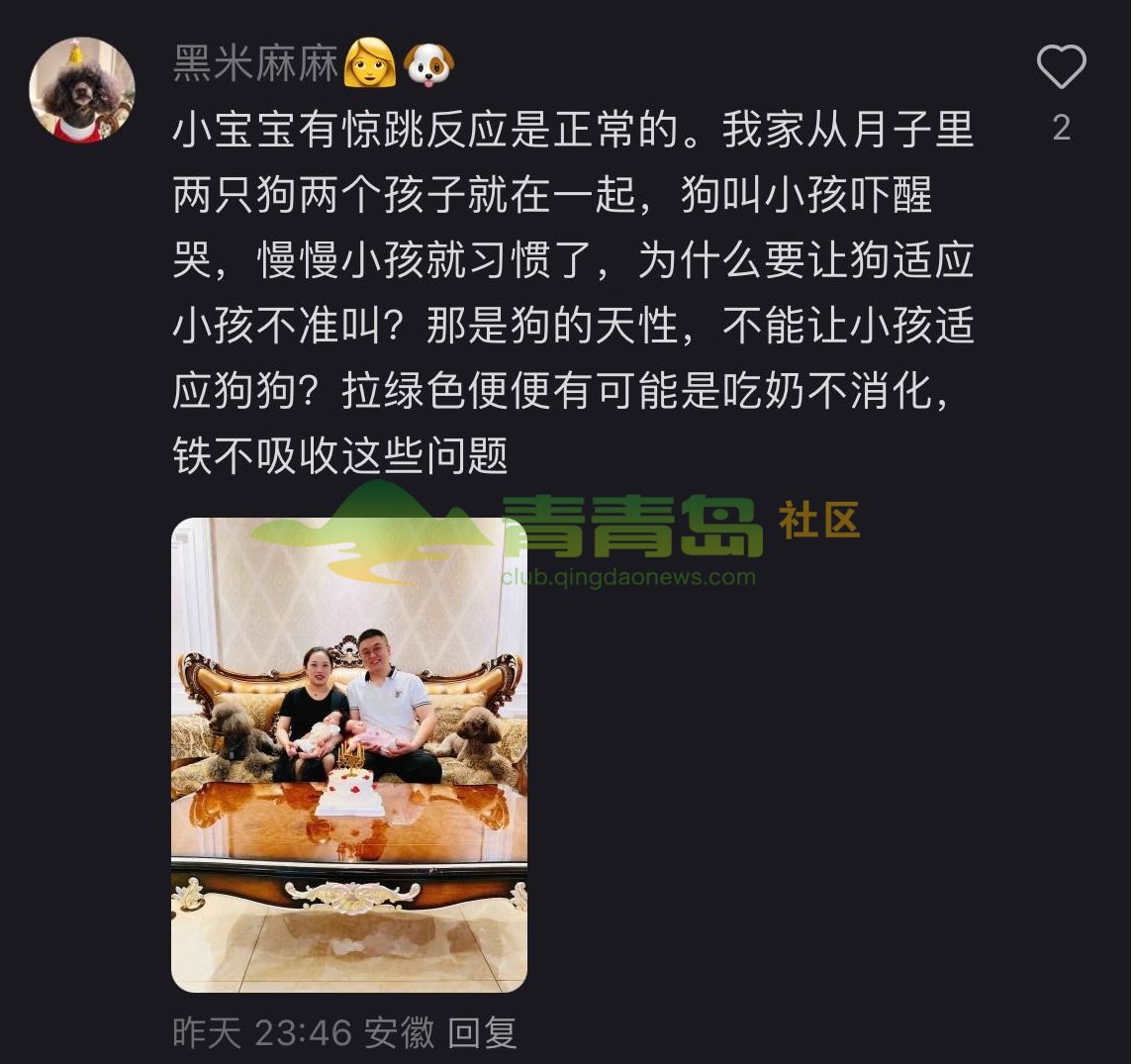
Task: Like the comment by 黑米麻麻
Action: (x=1061, y=68)
